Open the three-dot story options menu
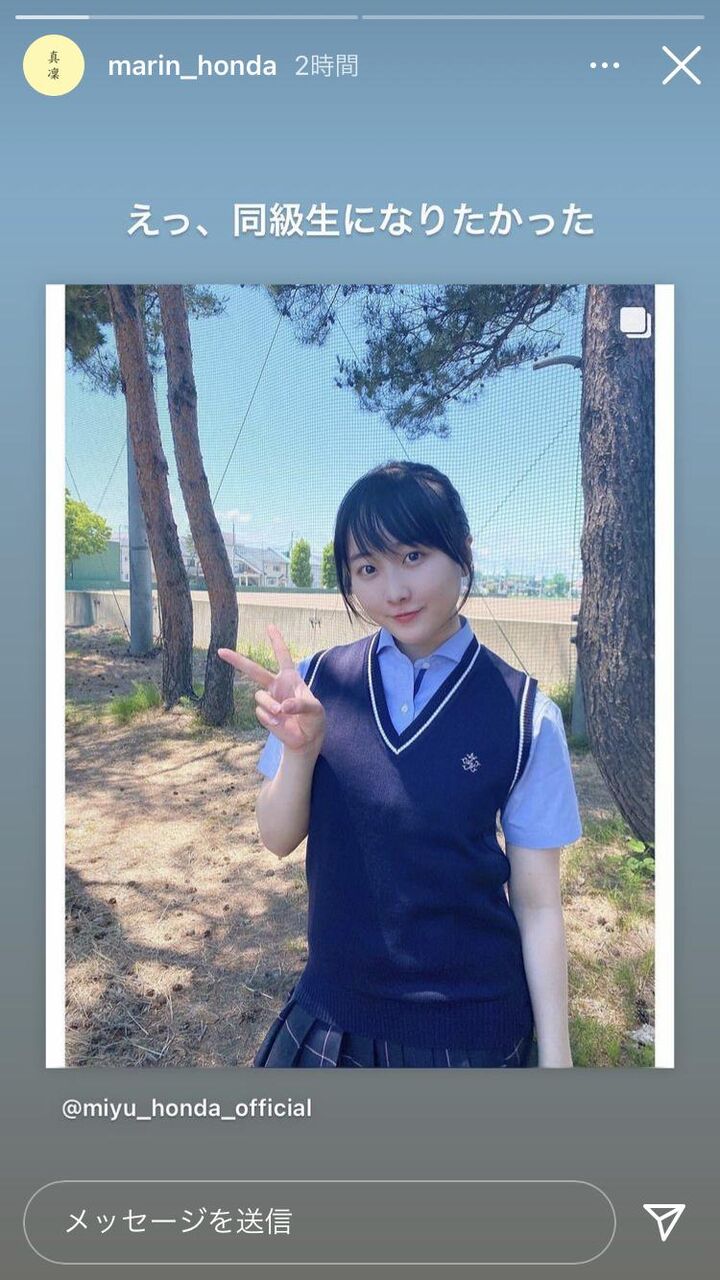 click(604, 66)
